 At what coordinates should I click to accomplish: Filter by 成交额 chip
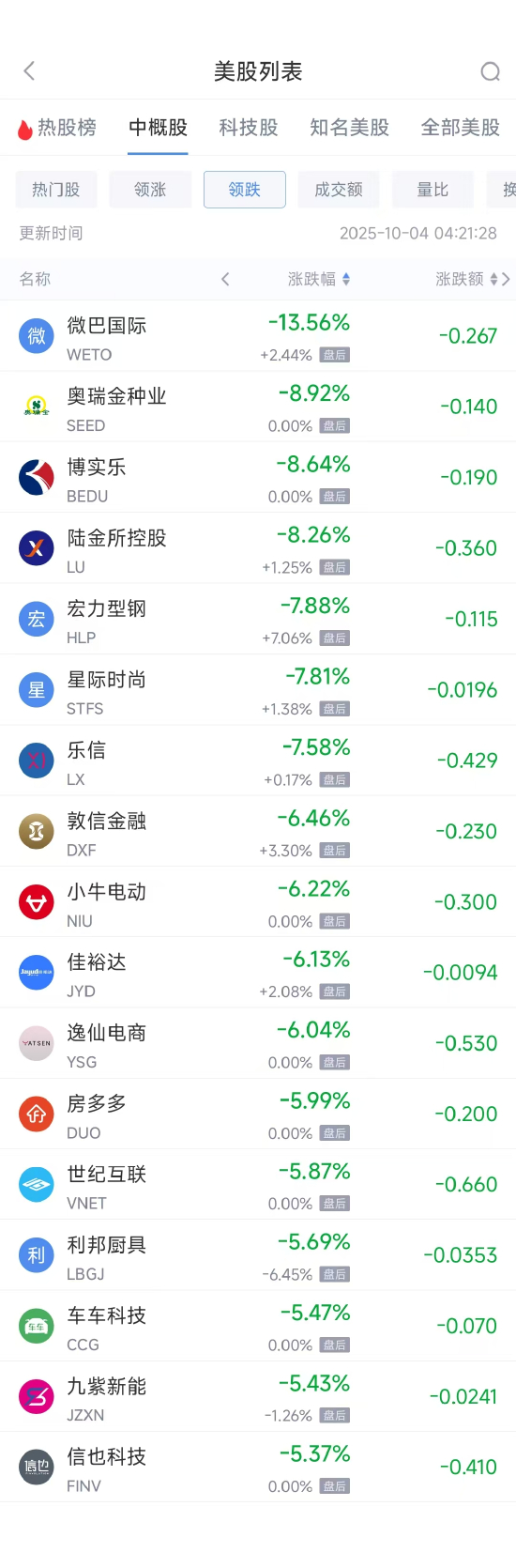(339, 190)
